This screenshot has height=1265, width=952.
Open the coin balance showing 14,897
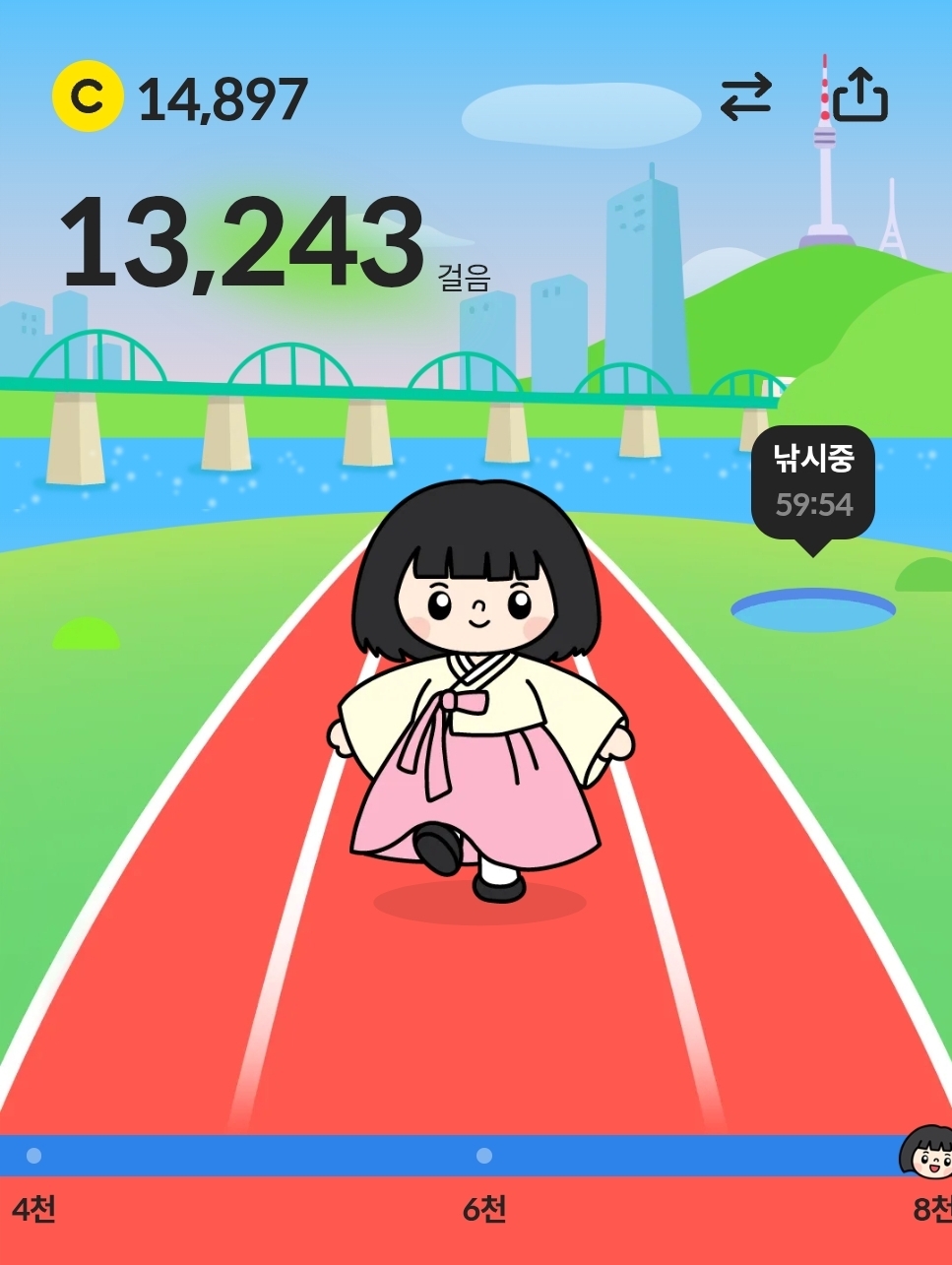pyautogui.click(x=180, y=98)
